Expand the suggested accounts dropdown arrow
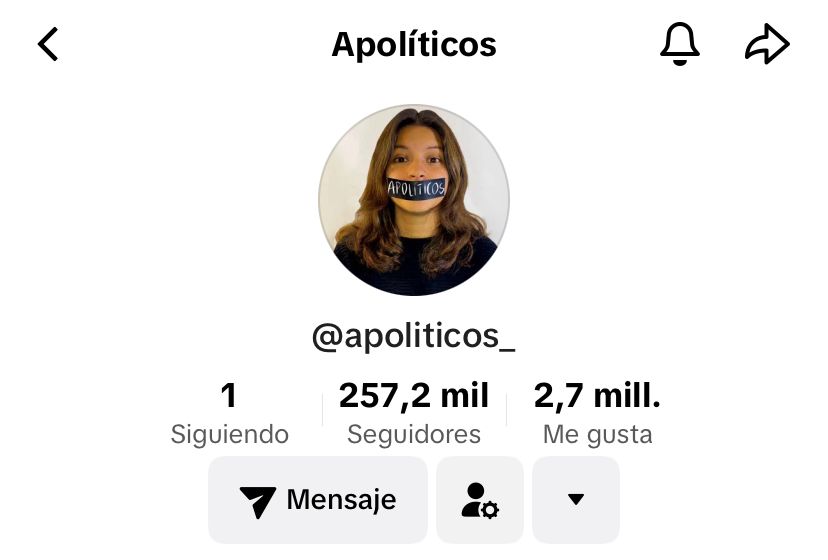The width and height of the screenshot is (828, 560). [575, 499]
